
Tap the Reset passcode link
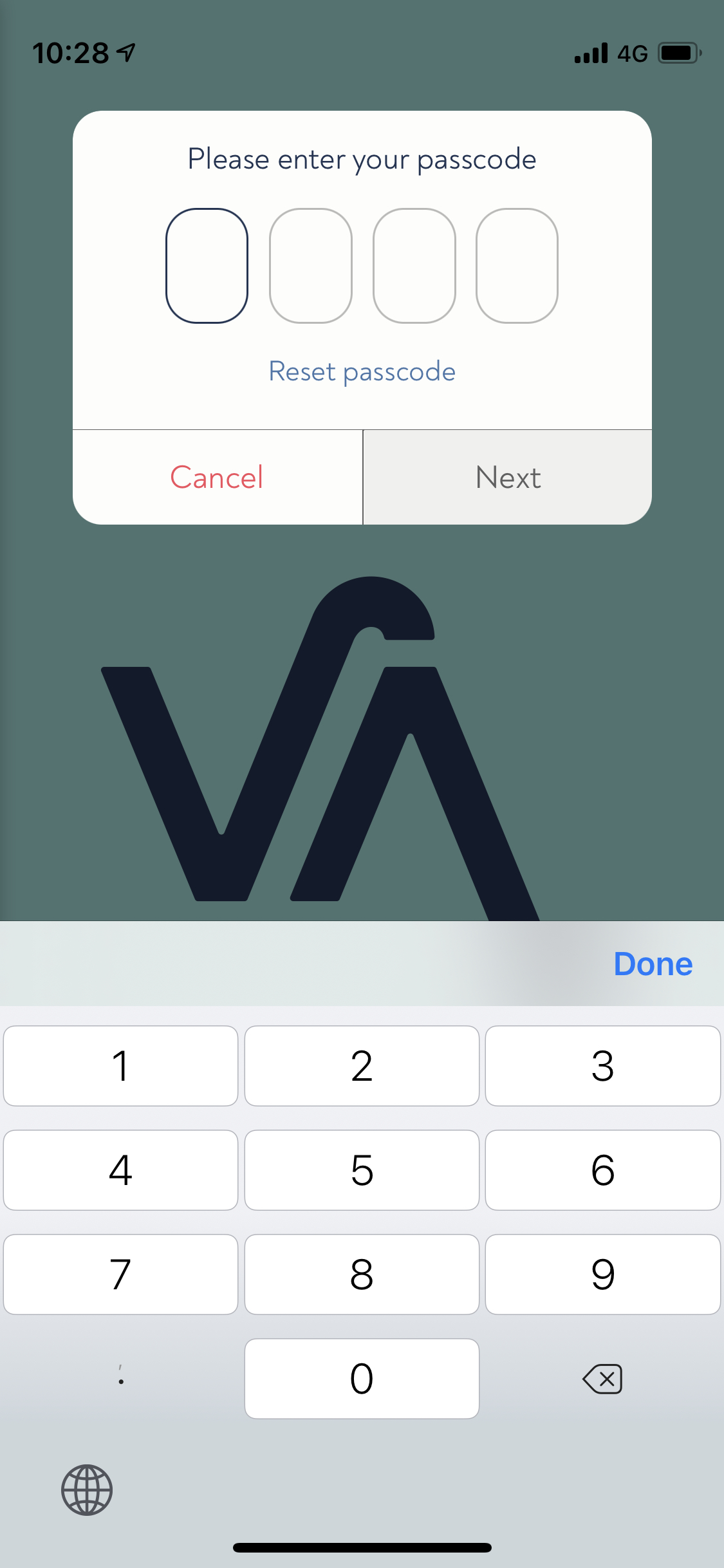(x=362, y=371)
